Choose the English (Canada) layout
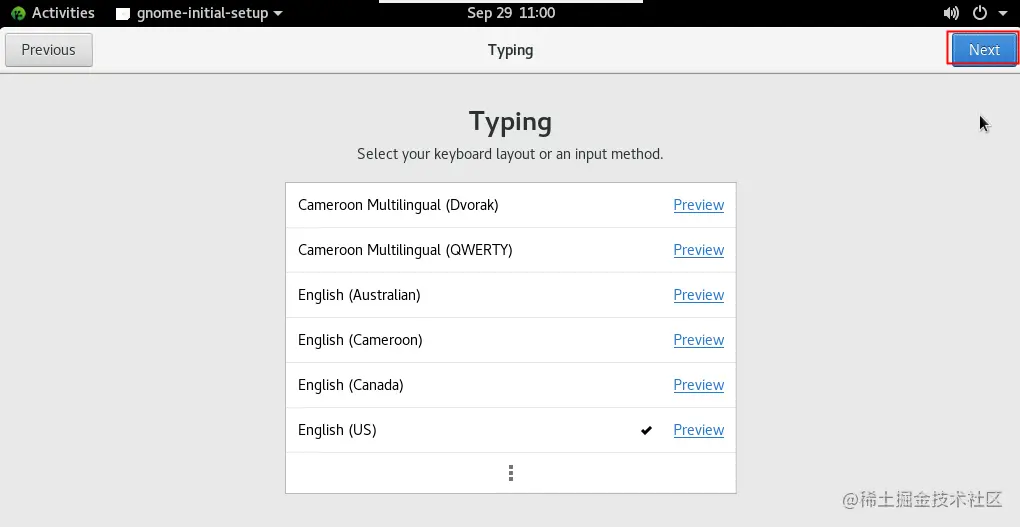1020x527 pixels. [x=351, y=385]
